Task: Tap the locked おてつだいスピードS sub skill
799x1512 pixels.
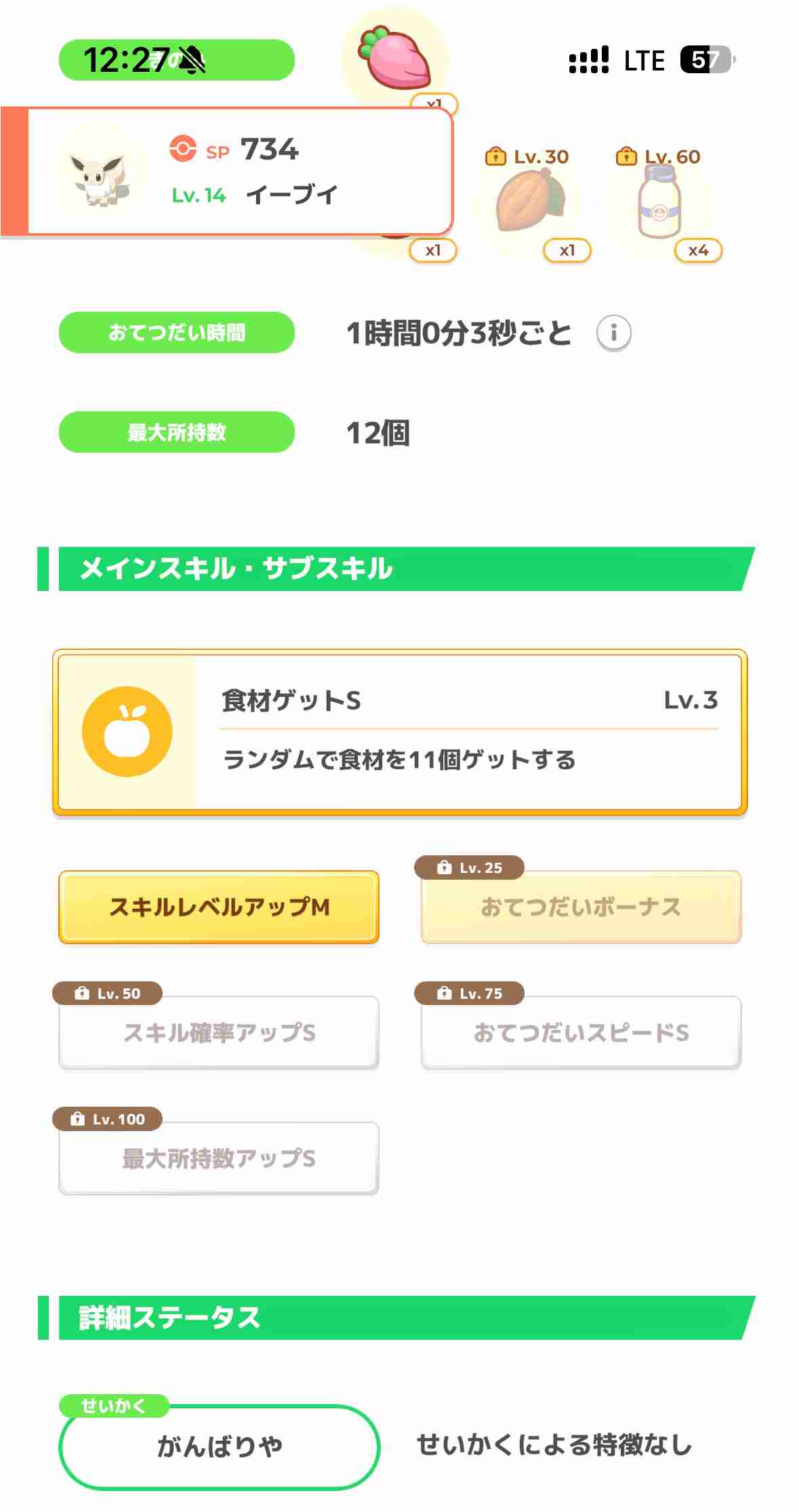Action: coord(581,1033)
